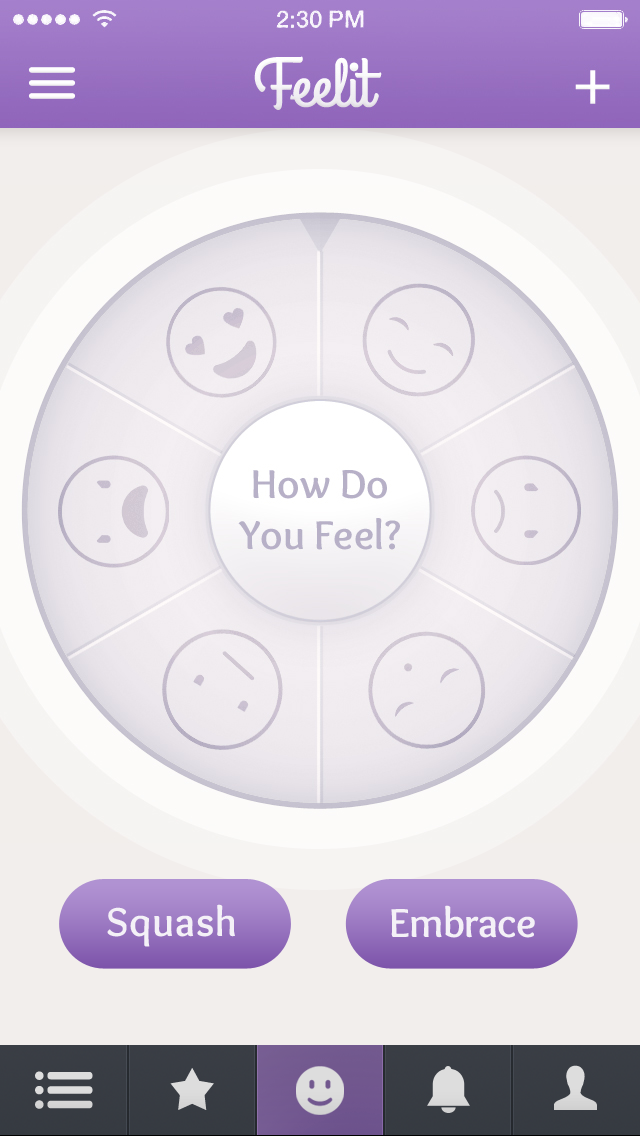The height and width of the screenshot is (1136, 640).
Task: Pick the frowning face with raised brow
Action: click(426, 690)
